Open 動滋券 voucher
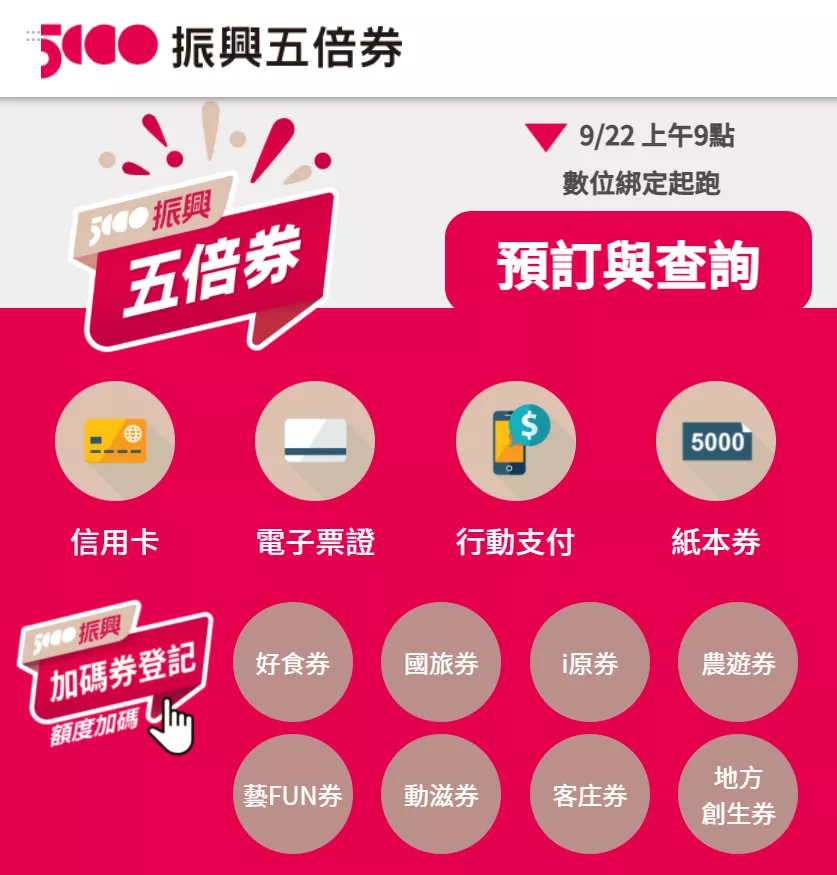 441,795
